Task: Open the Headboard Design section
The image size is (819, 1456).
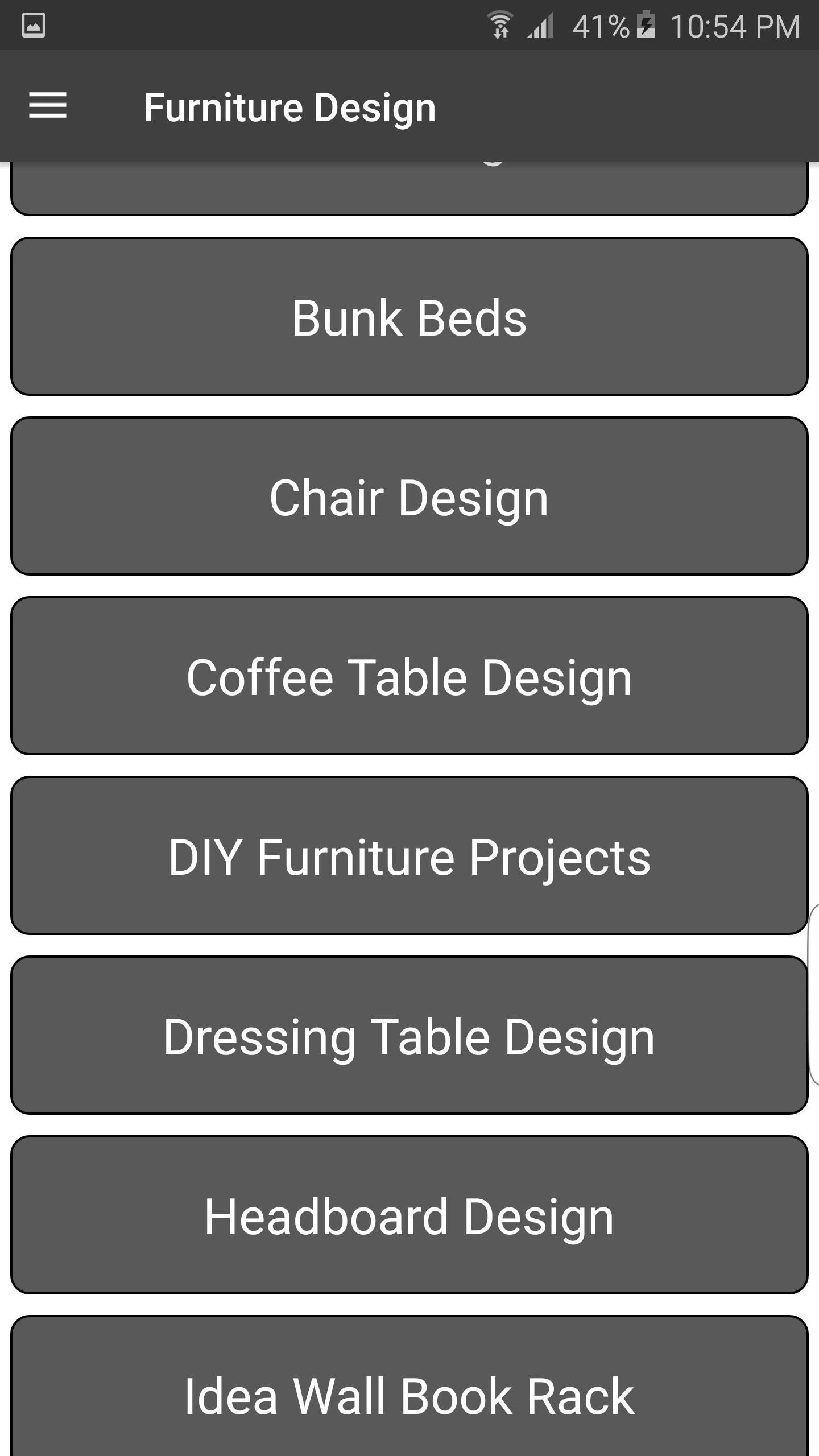Action: pyautogui.click(x=408, y=1216)
